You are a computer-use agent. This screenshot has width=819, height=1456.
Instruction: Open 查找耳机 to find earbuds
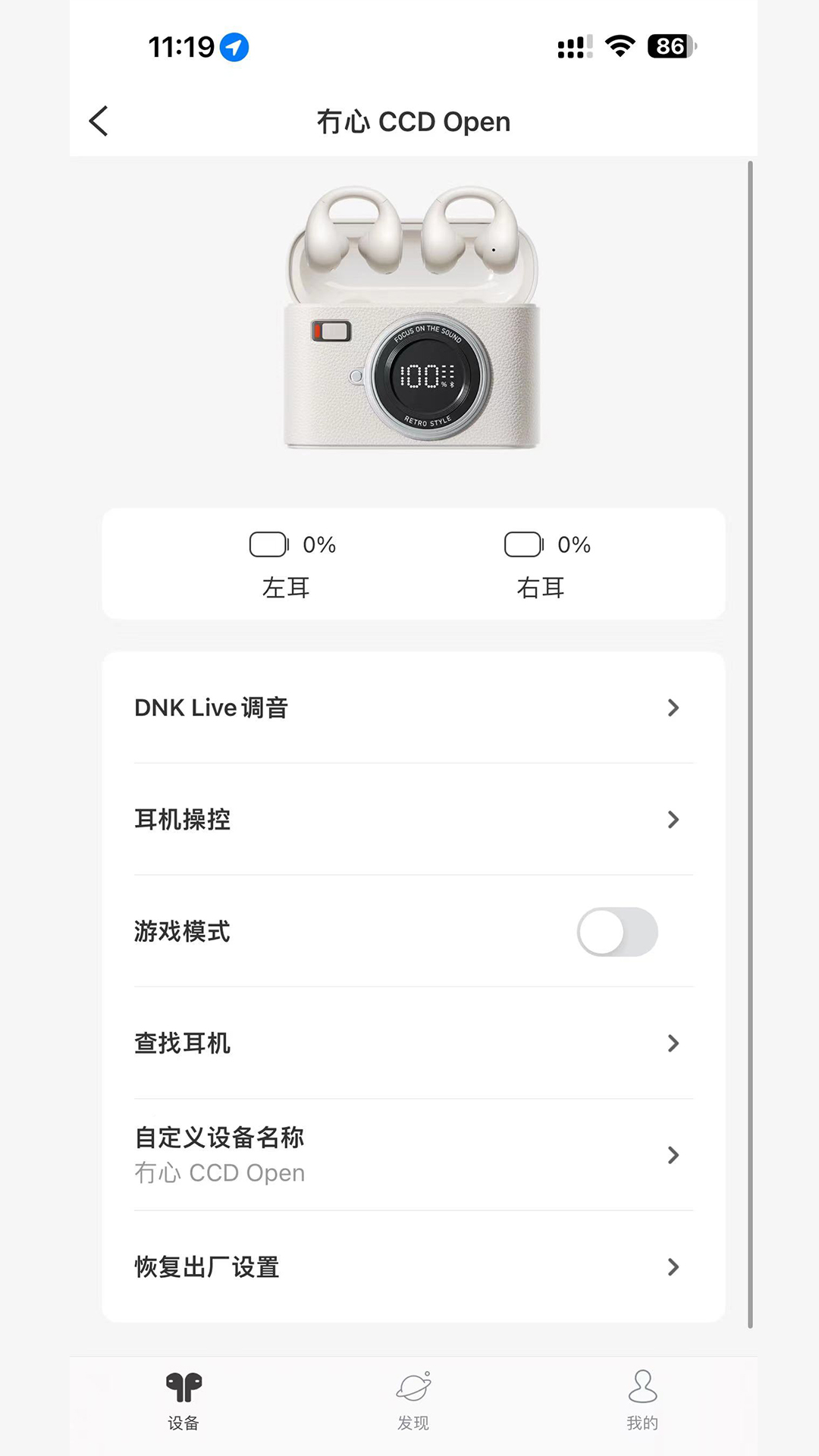413,1043
